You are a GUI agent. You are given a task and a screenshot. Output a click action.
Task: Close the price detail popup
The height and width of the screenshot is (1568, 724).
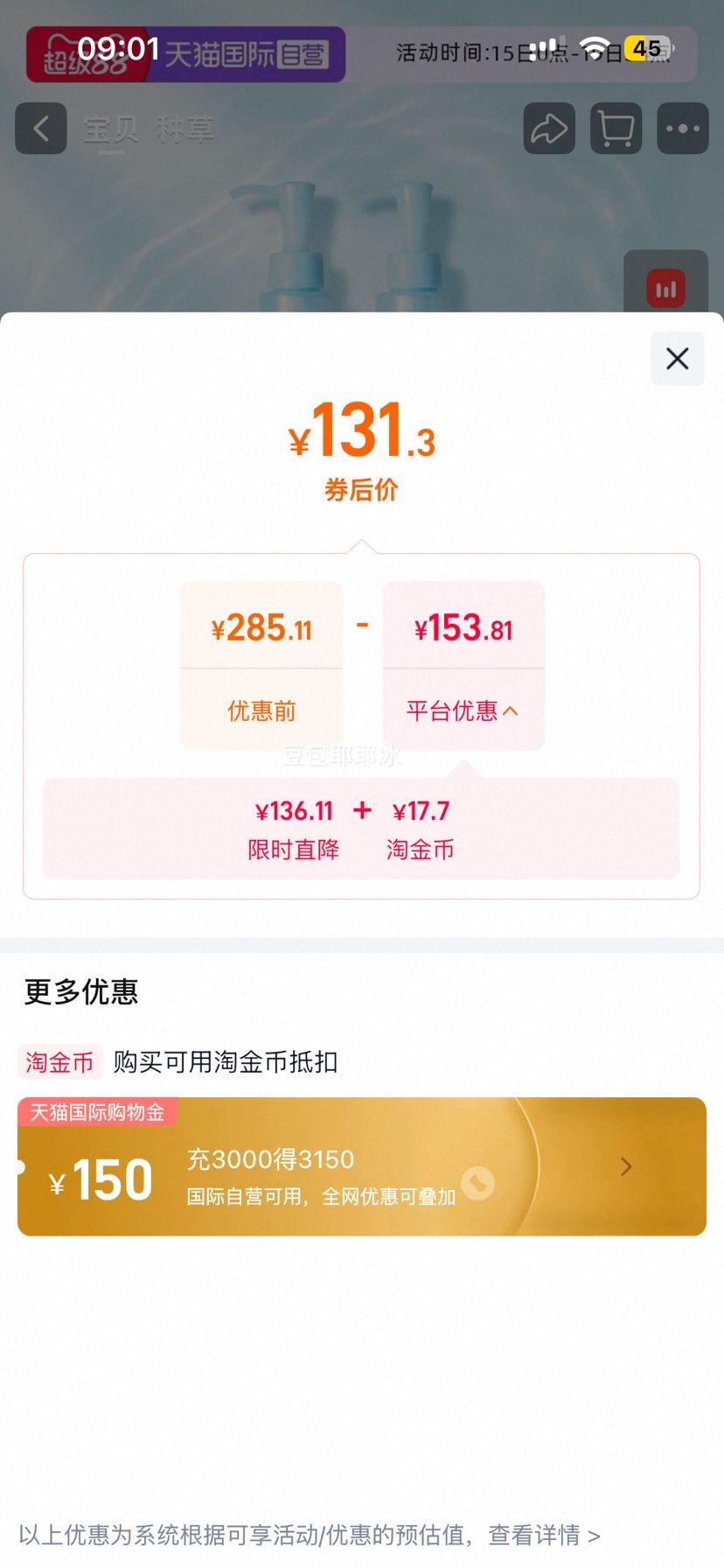[677, 359]
